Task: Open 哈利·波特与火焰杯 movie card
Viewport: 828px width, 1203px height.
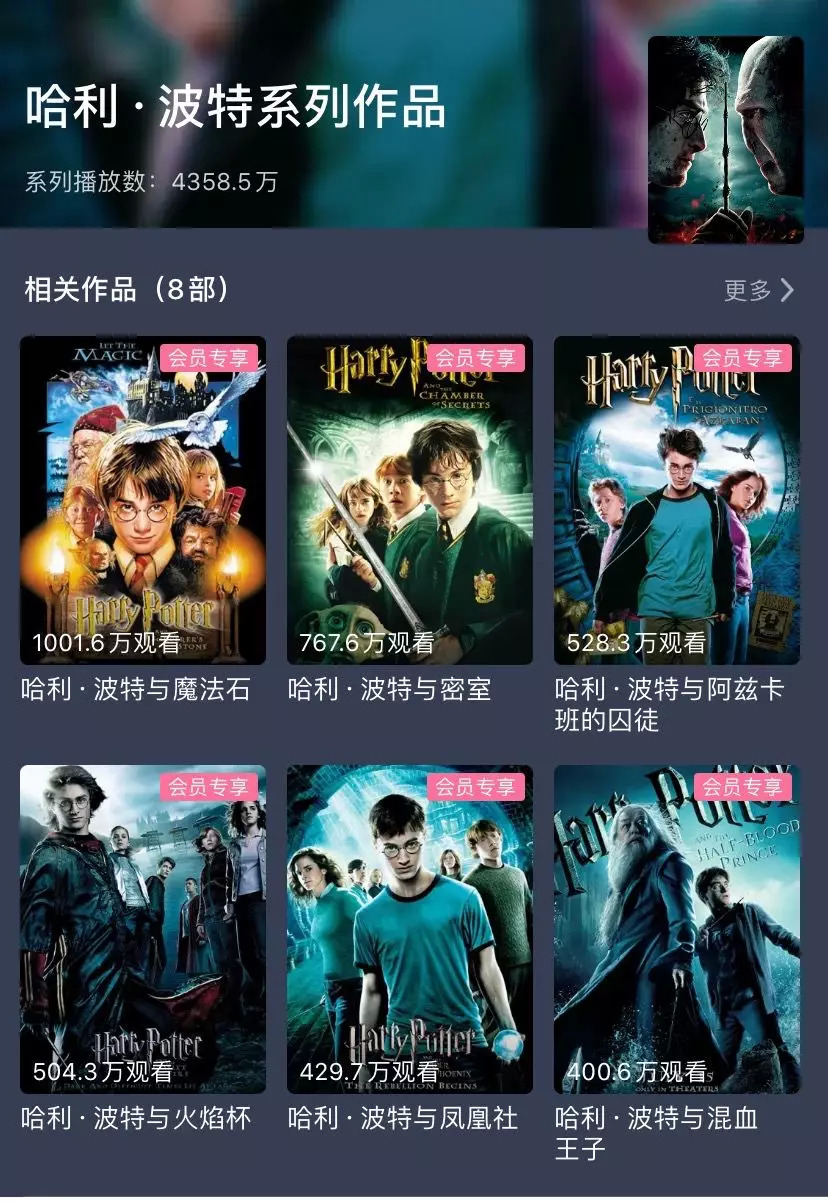Action: tap(143, 929)
